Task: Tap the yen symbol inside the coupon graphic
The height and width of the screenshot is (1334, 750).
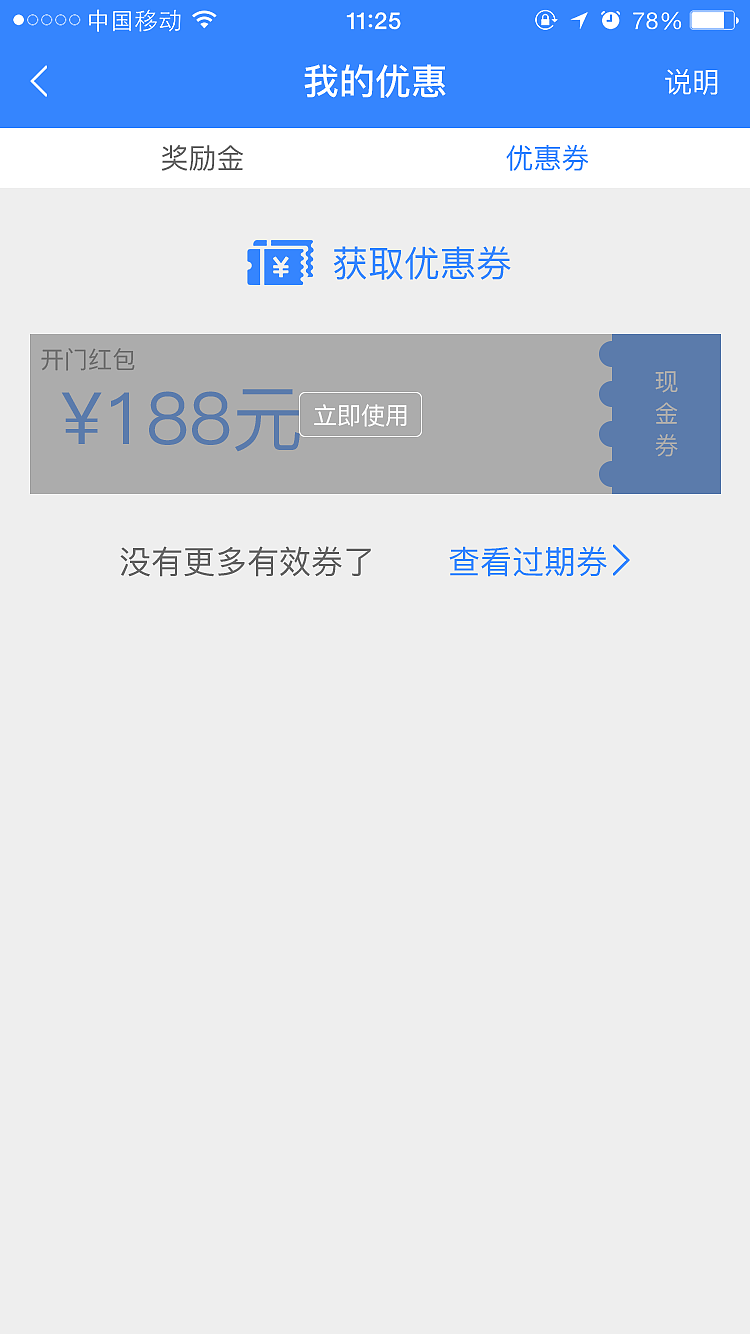Action: point(281,267)
